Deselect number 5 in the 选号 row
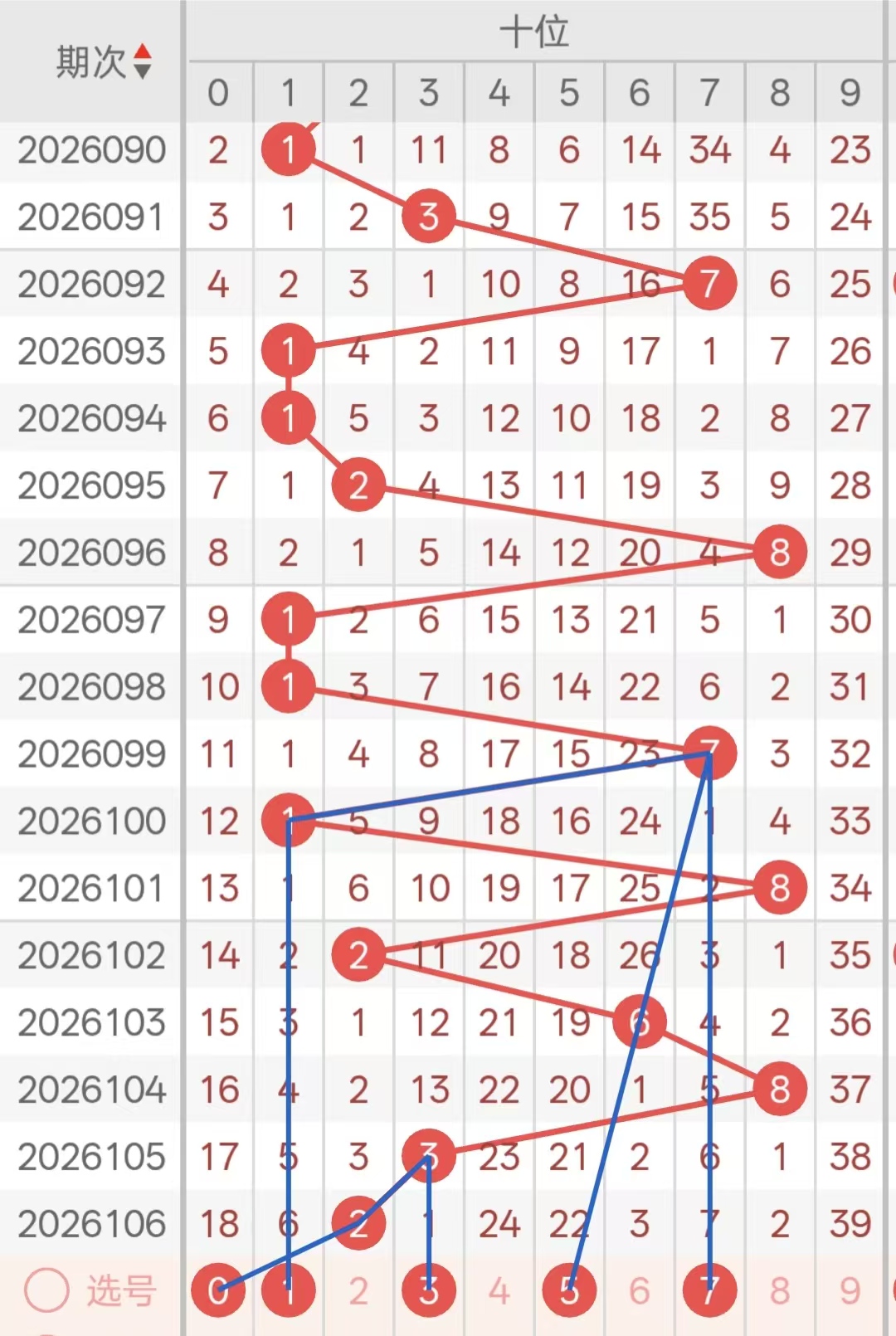Image resolution: width=896 pixels, height=1336 pixels. (569, 1290)
